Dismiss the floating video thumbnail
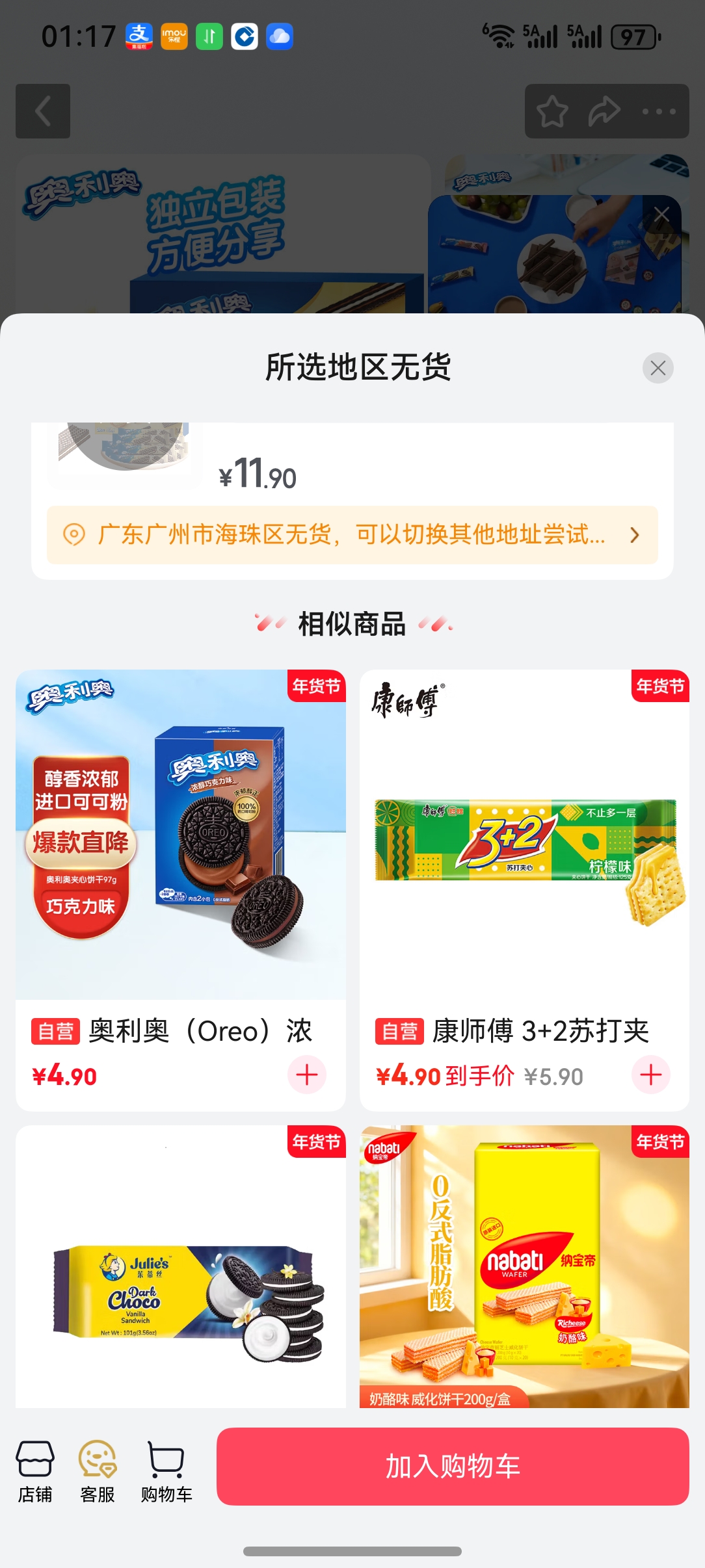Image resolution: width=705 pixels, height=1568 pixels. pos(661,214)
